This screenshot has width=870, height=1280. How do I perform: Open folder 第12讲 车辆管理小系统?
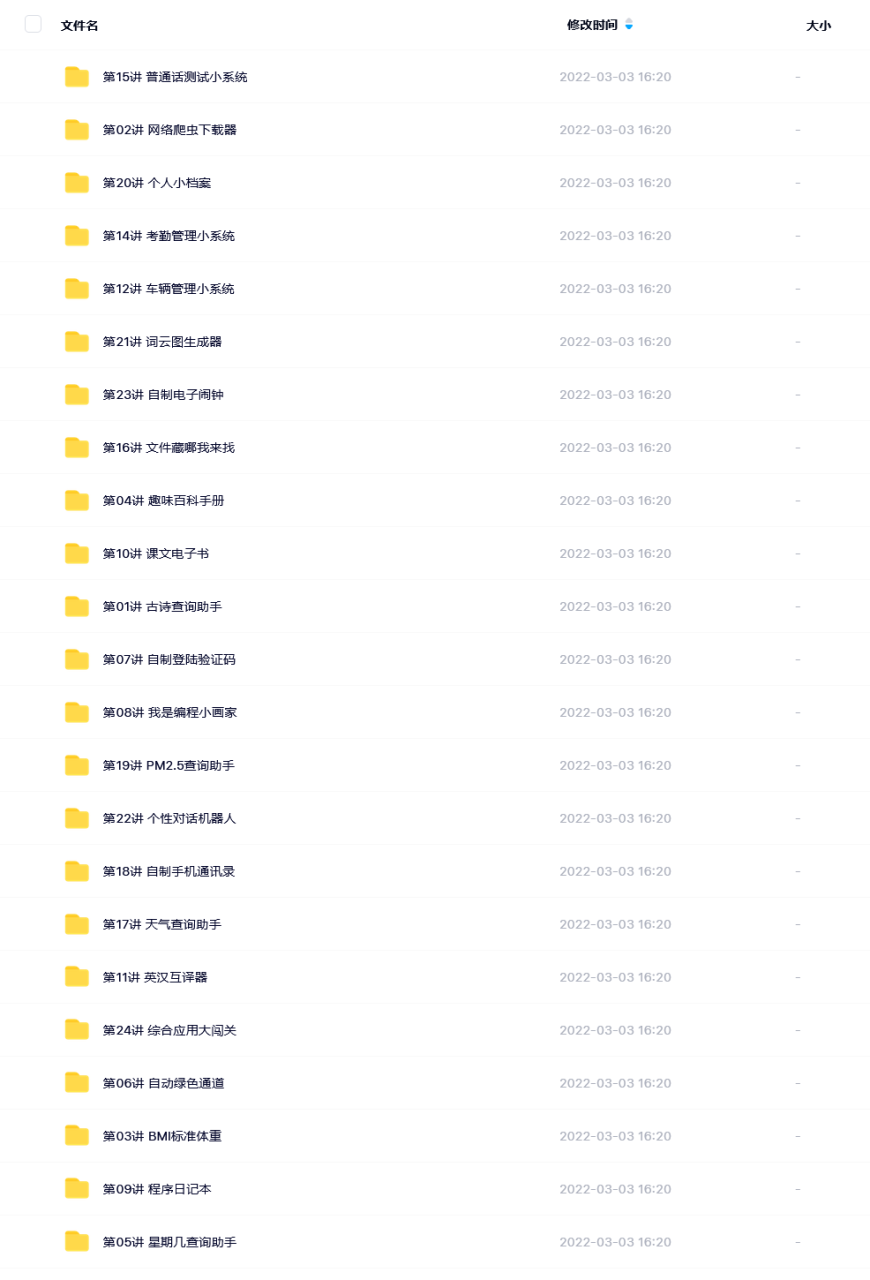tap(168, 289)
